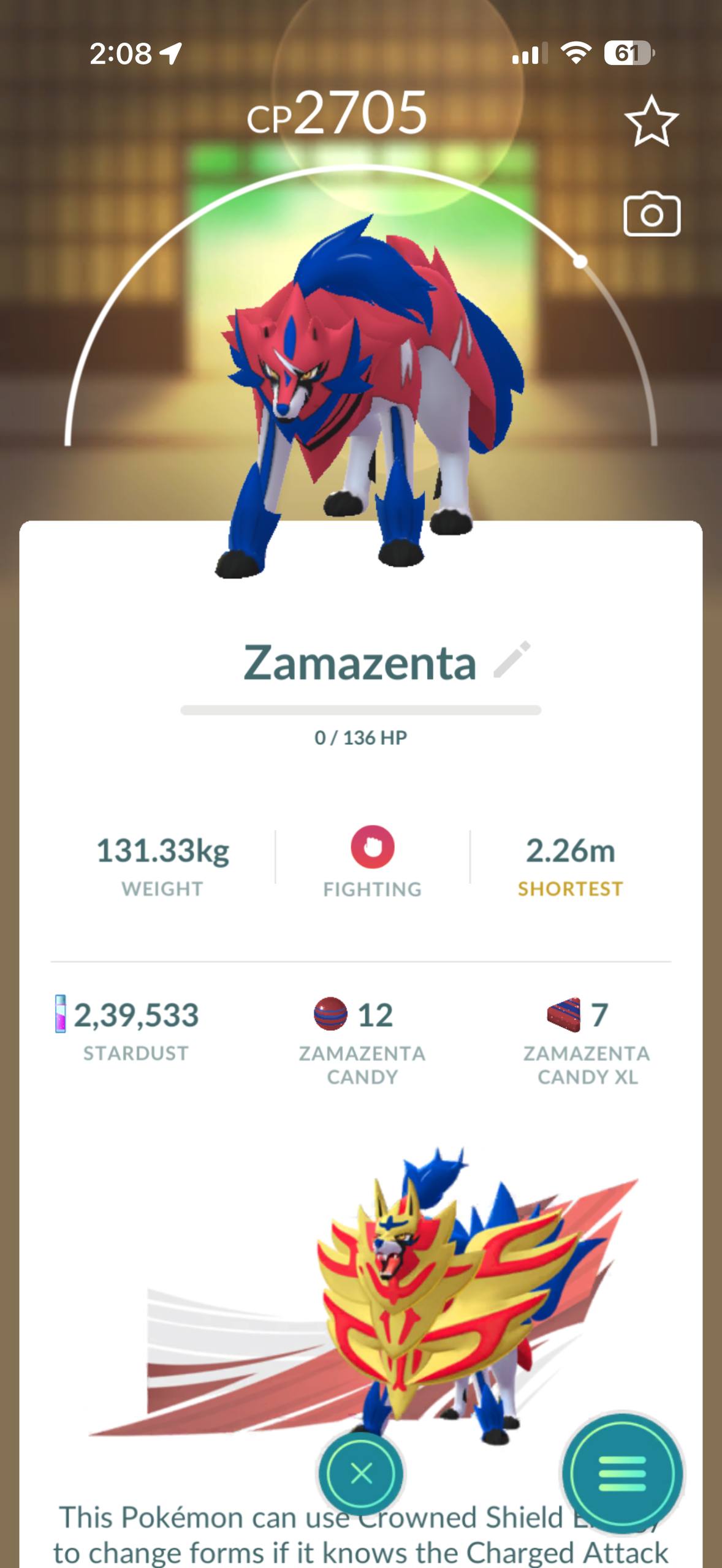Open the camera to photograph Zamazenta
Viewport: 722px width, 1568px height.
[x=652, y=215]
